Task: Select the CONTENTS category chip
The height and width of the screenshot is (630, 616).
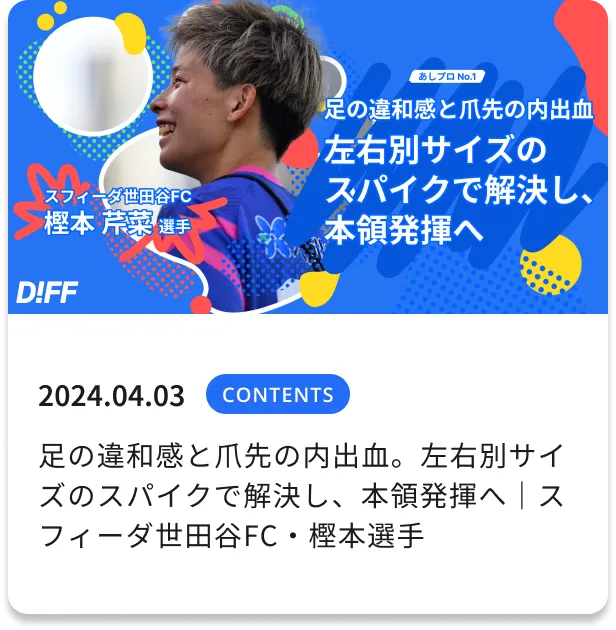Action: (x=277, y=395)
